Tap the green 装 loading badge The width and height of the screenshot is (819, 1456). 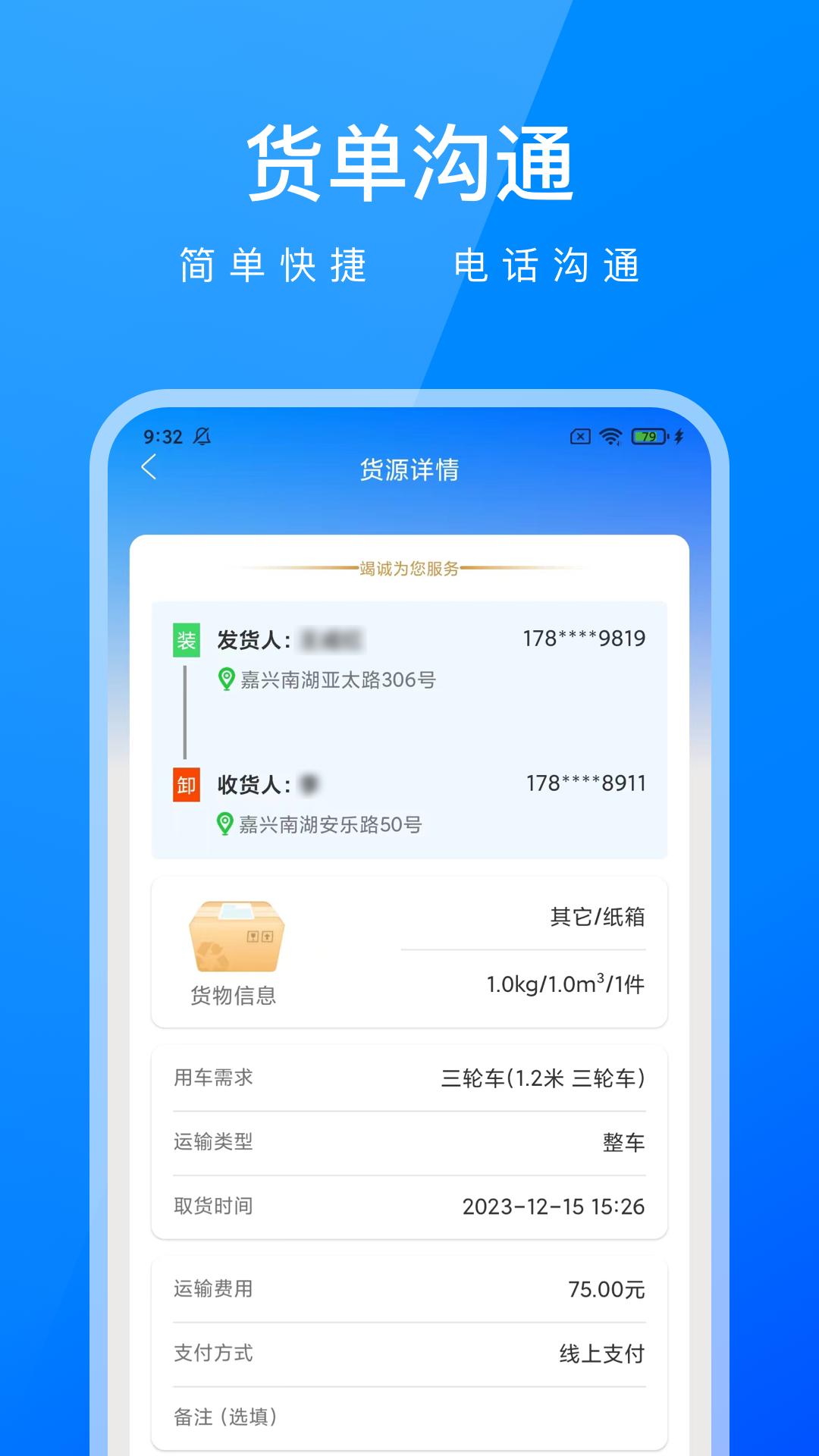[x=186, y=641]
